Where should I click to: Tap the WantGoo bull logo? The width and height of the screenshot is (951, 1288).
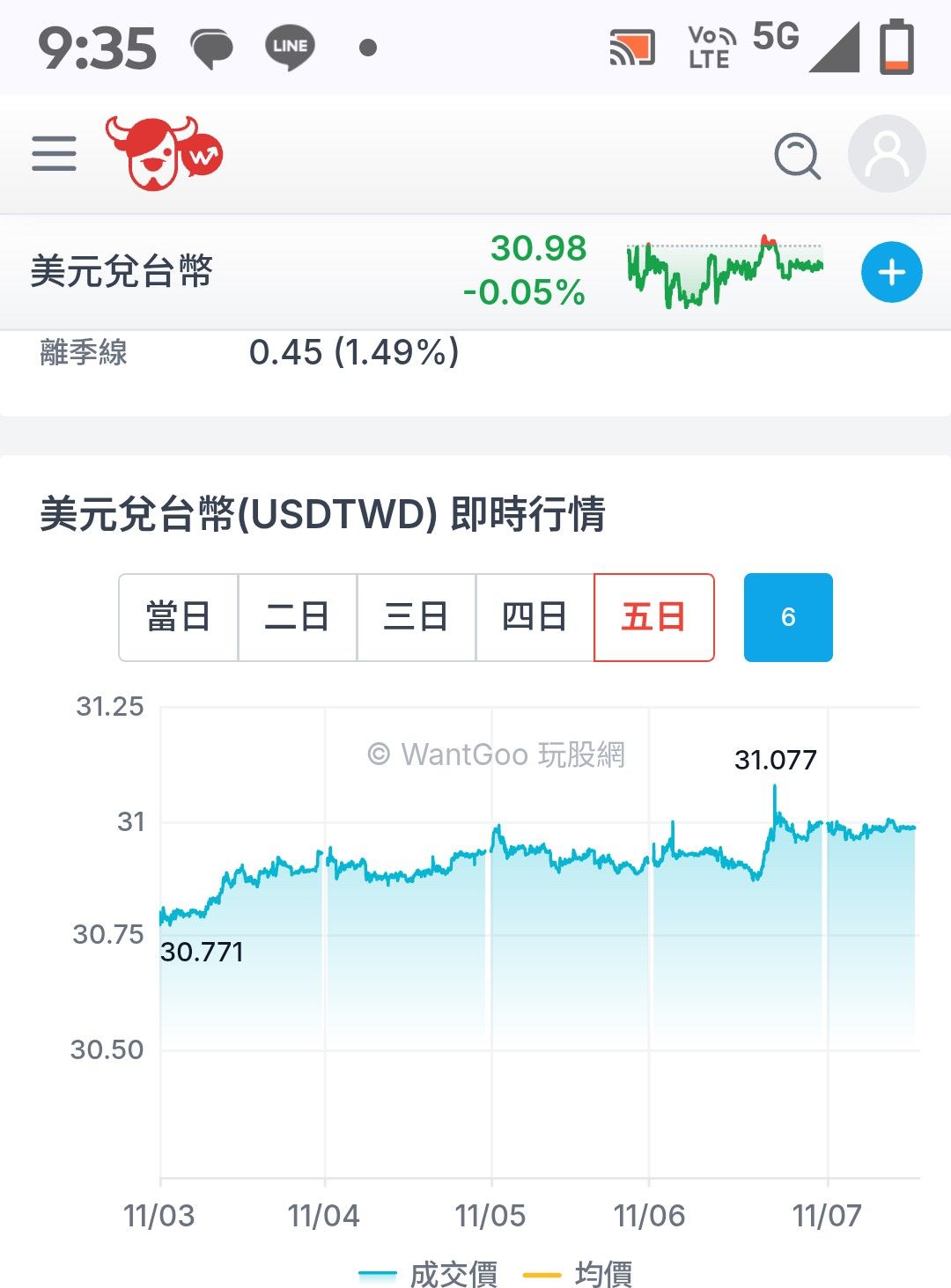[163, 153]
